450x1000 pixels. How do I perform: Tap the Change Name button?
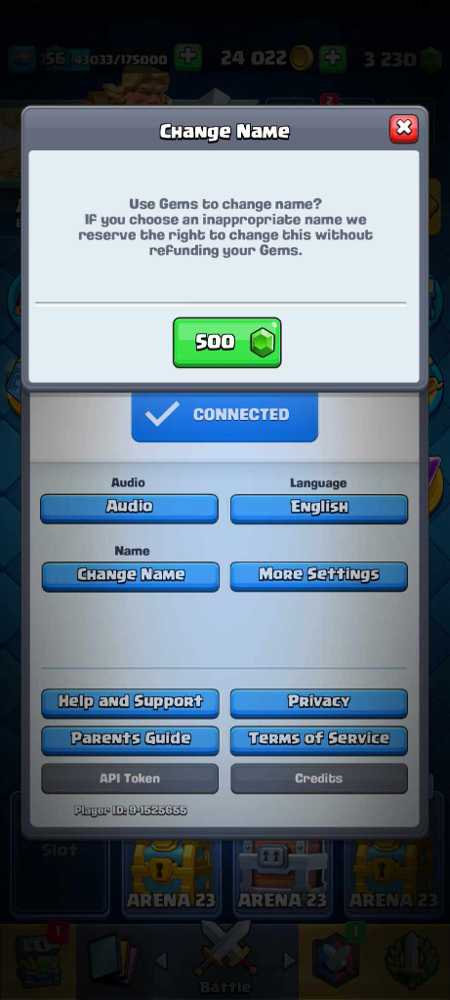point(131,576)
